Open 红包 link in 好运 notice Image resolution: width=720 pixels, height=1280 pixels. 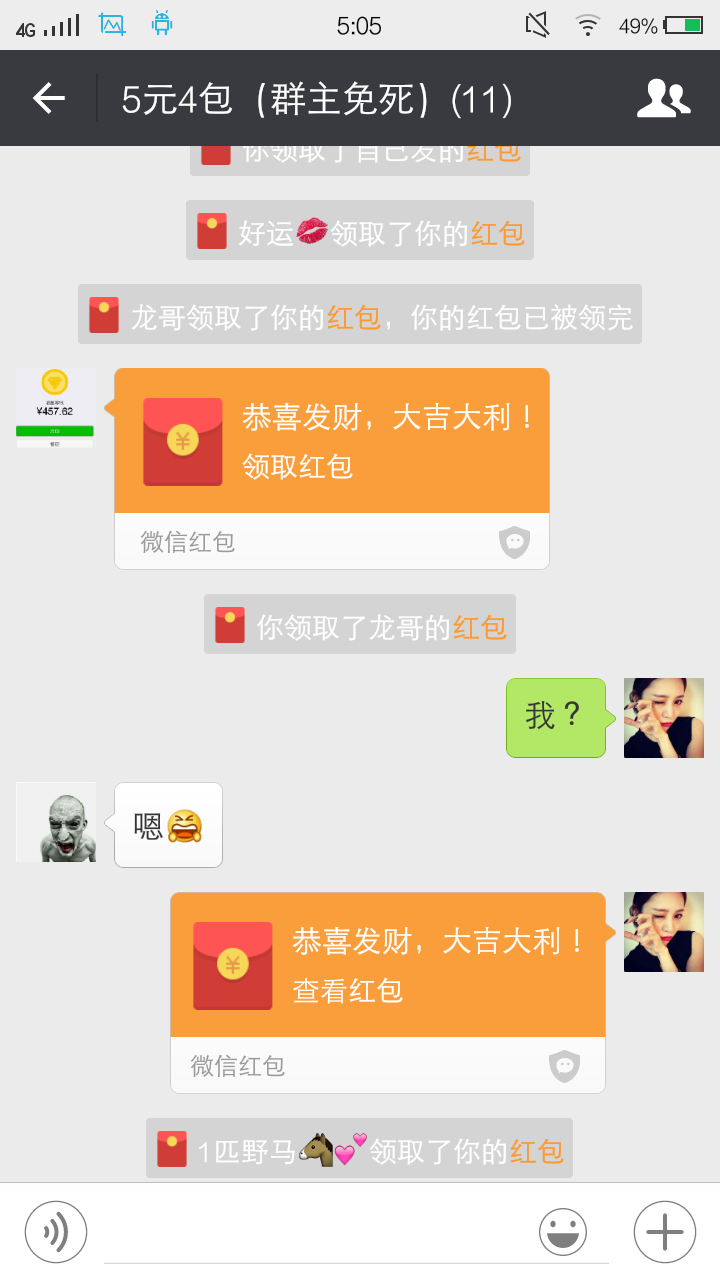[497, 233]
